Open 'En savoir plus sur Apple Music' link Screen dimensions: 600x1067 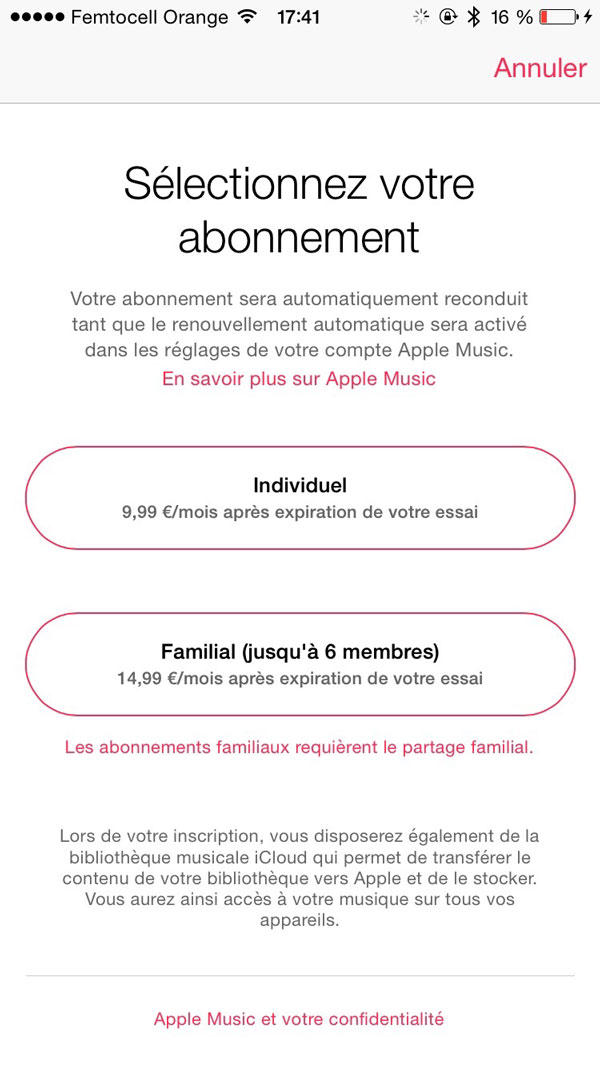299,378
